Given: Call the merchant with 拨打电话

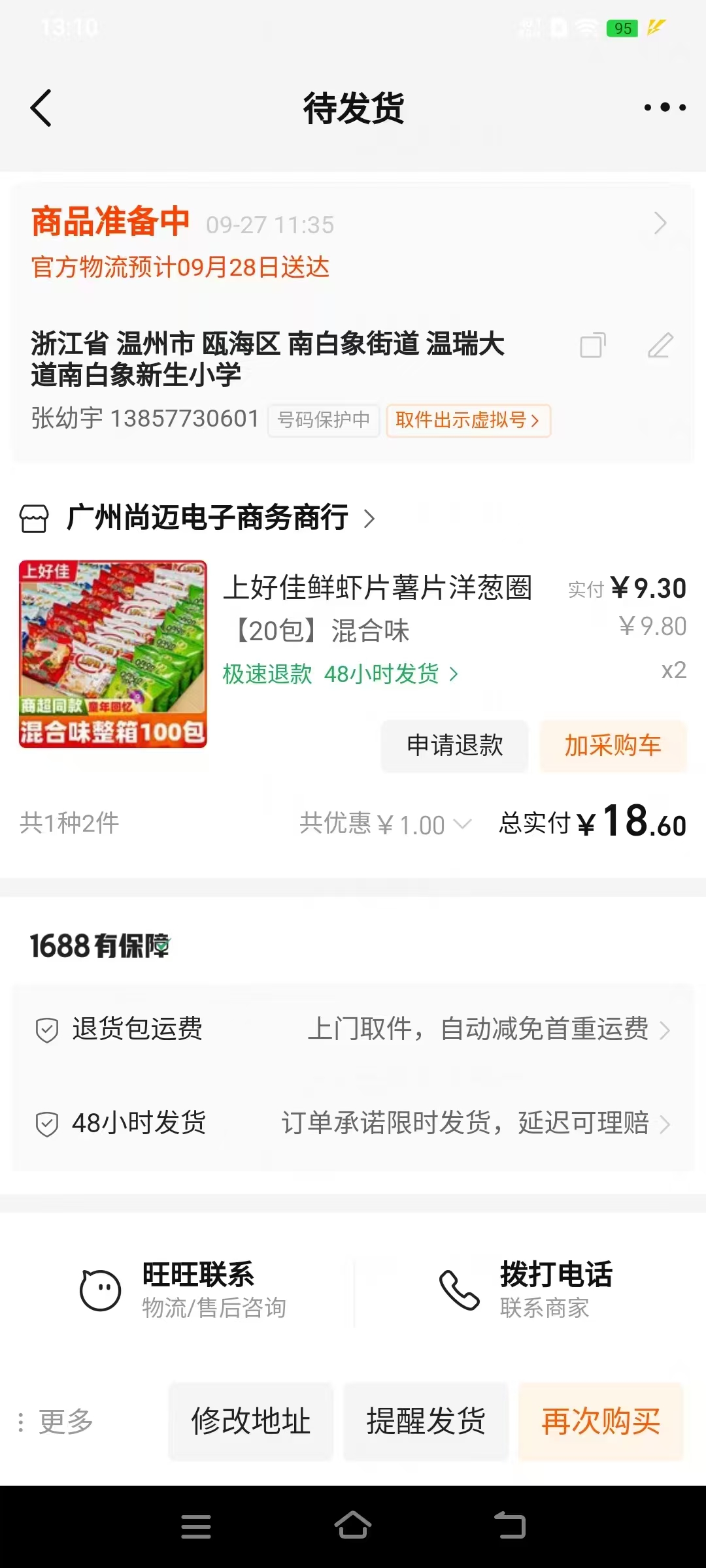Looking at the screenshot, I should [526, 1290].
